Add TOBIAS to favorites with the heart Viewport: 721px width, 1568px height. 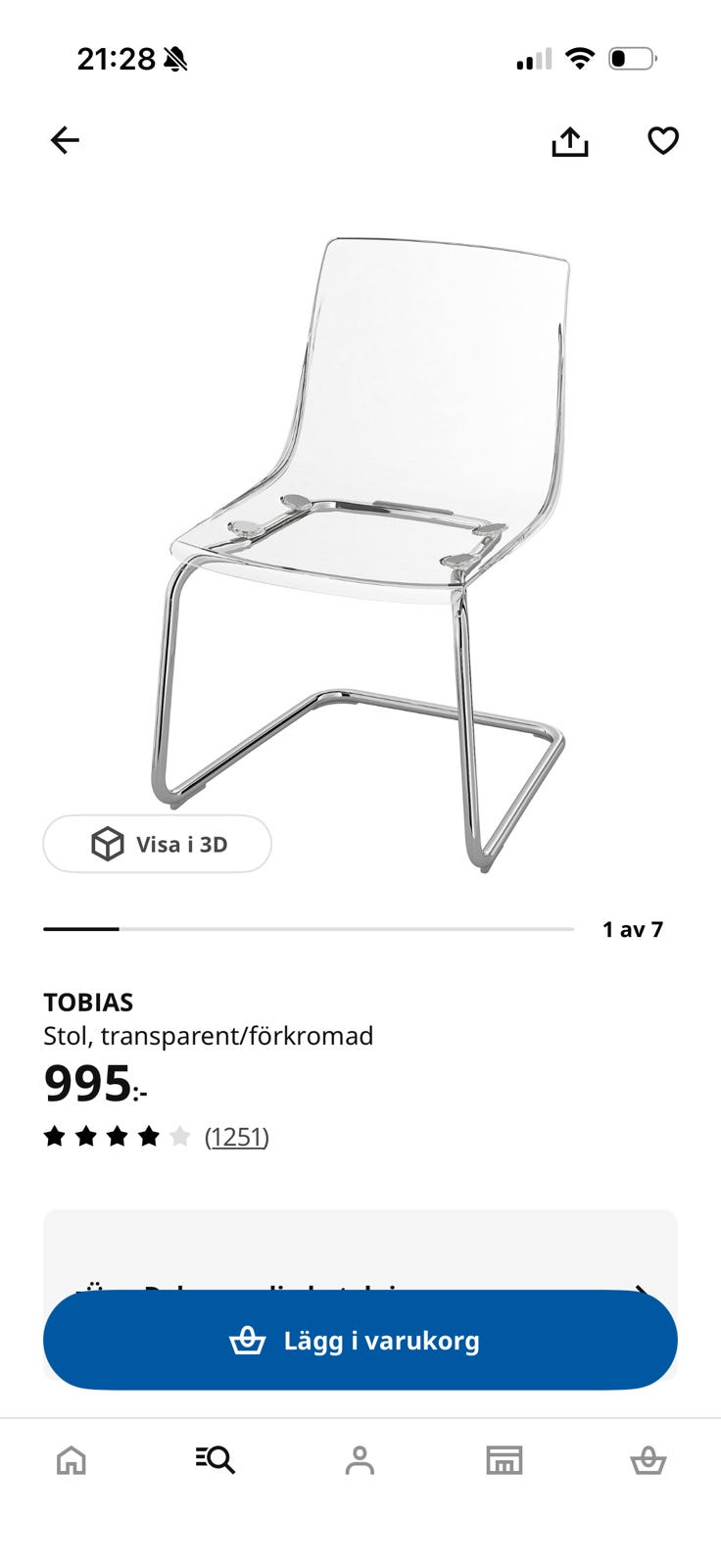[x=663, y=141]
